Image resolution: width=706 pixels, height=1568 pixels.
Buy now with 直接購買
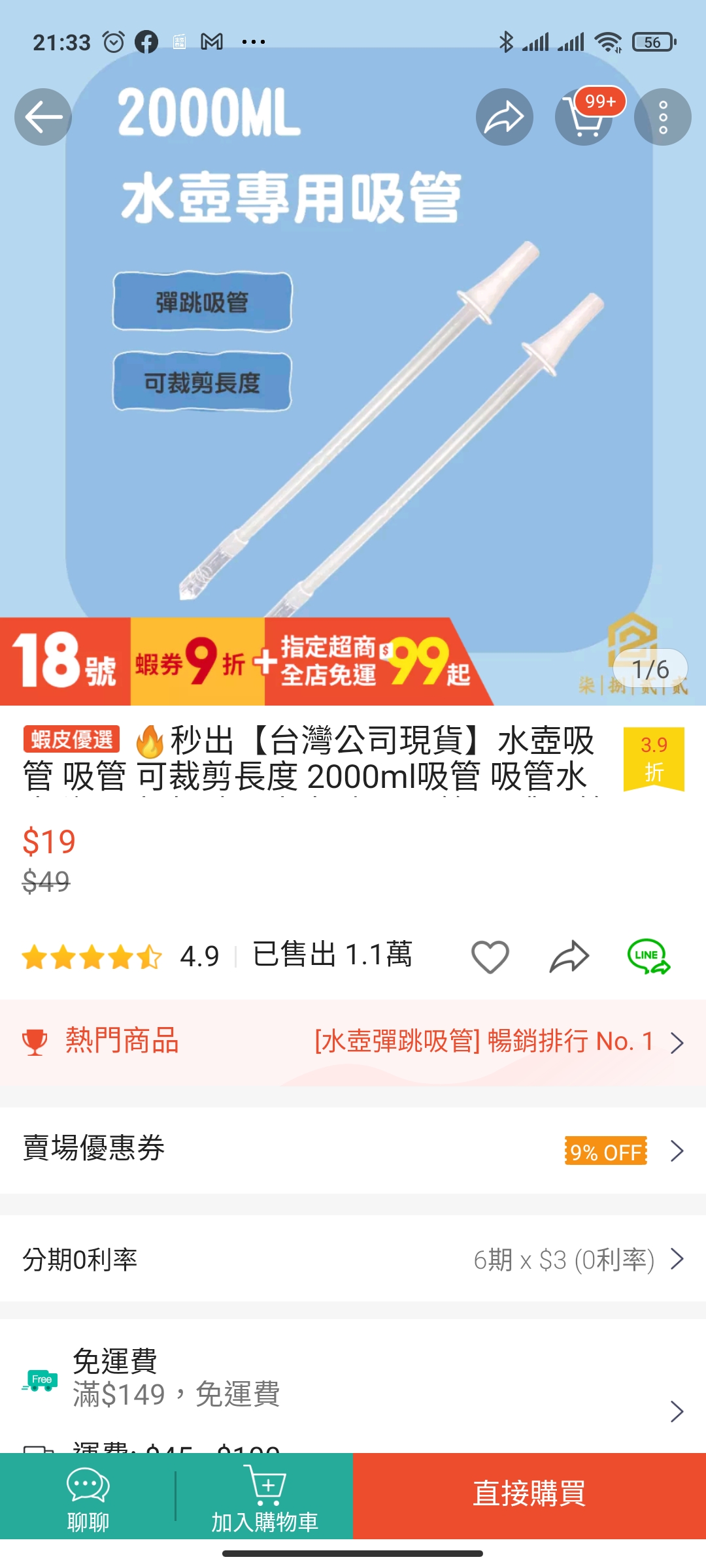pyautogui.click(x=529, y=1495)
